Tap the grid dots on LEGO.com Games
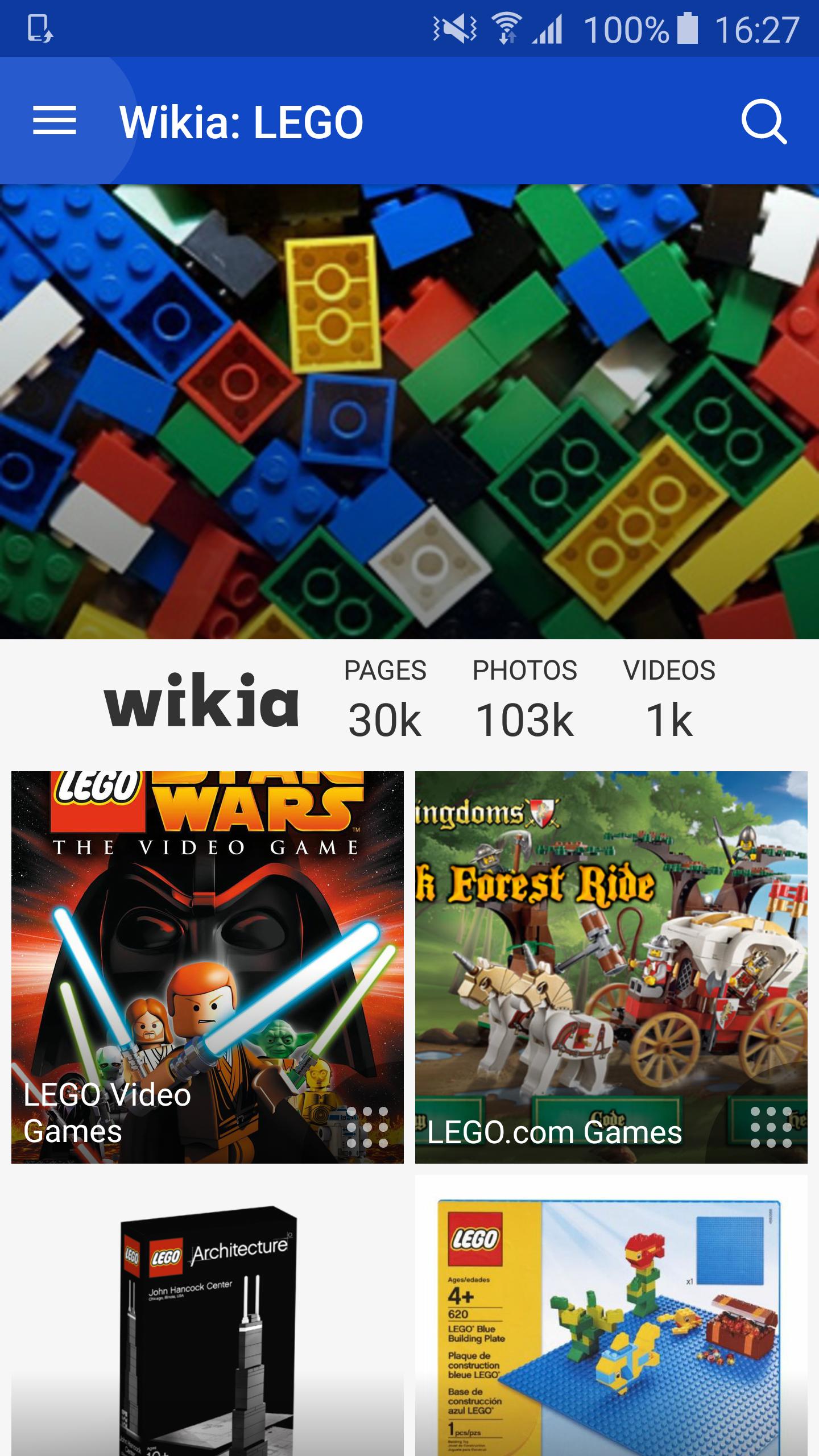 (771, 1127)
